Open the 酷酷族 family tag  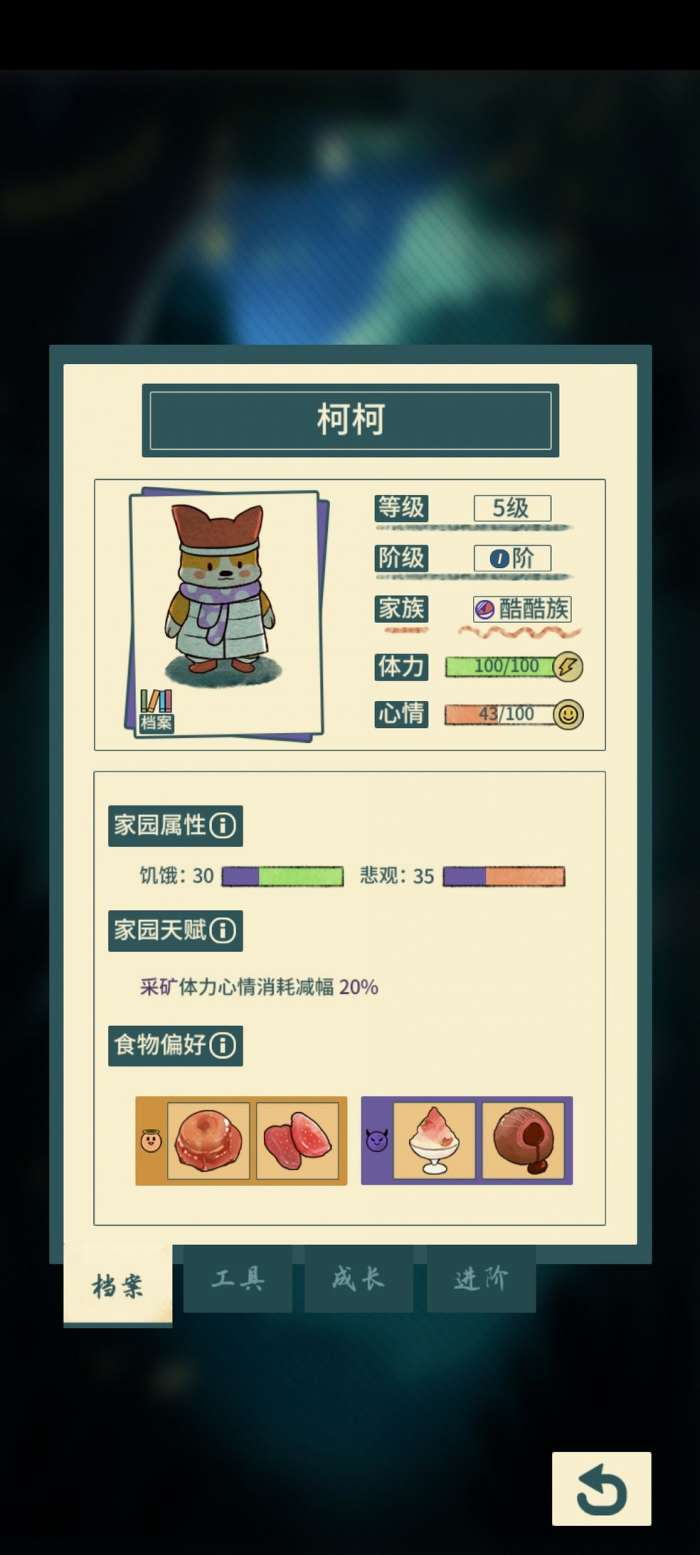click(522, 609)
